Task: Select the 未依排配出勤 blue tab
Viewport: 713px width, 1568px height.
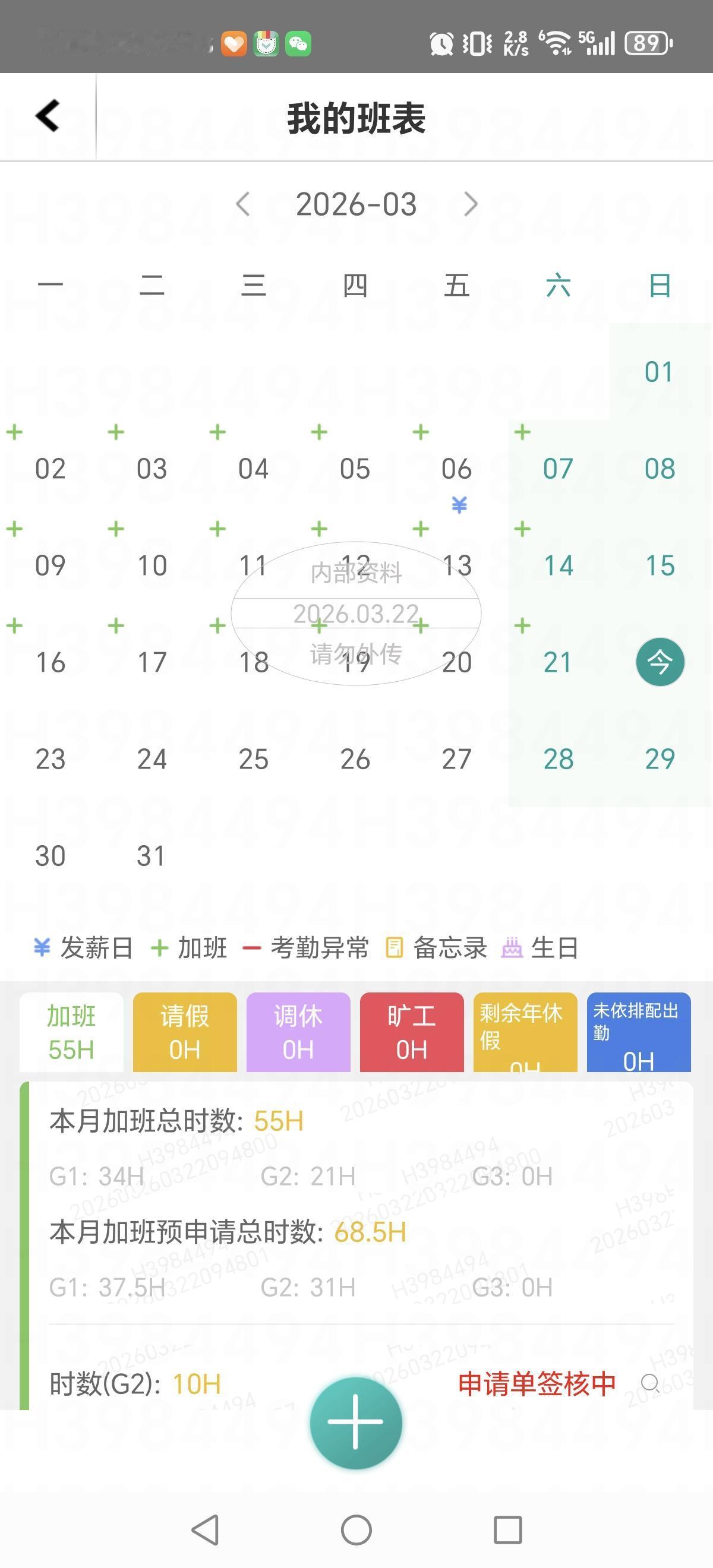Action: coord(638,1032)
